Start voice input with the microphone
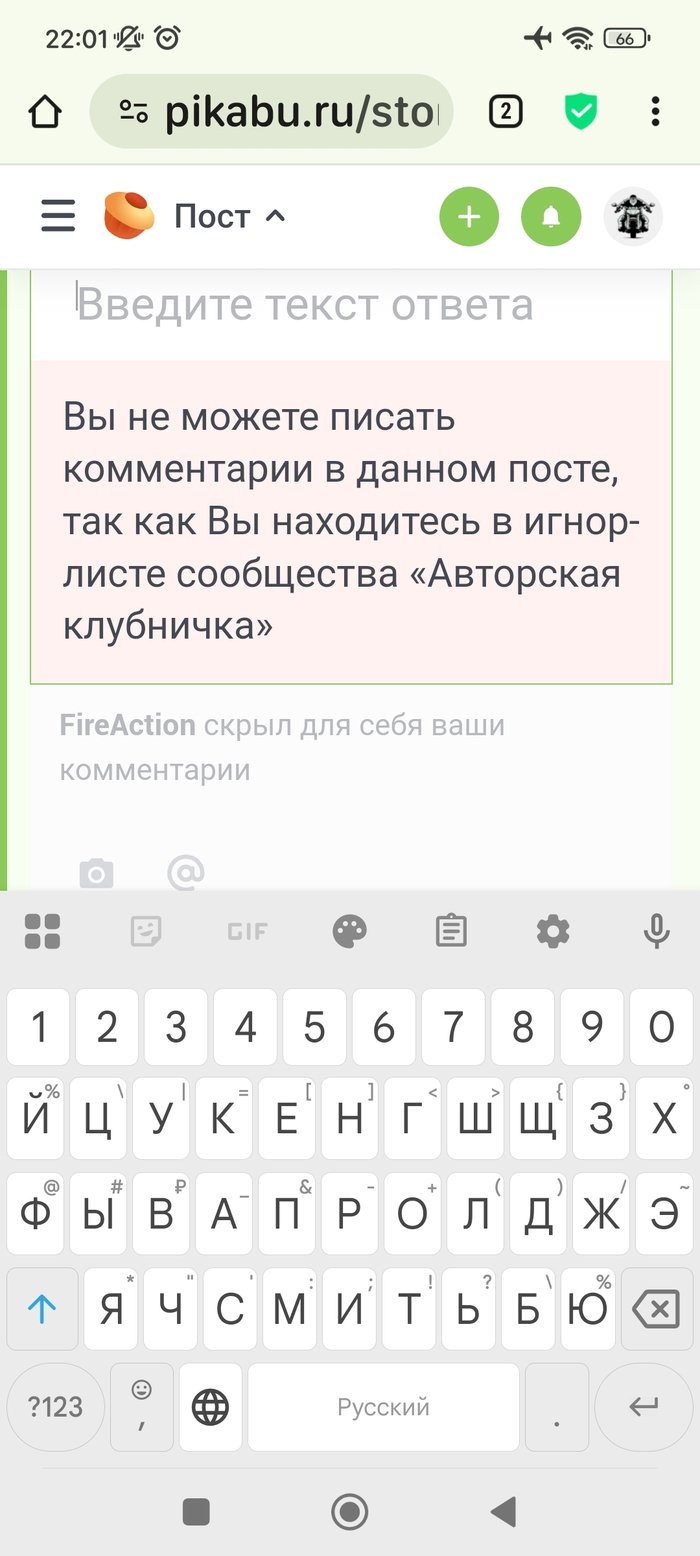700x1556 pixels. coord(656,931)
